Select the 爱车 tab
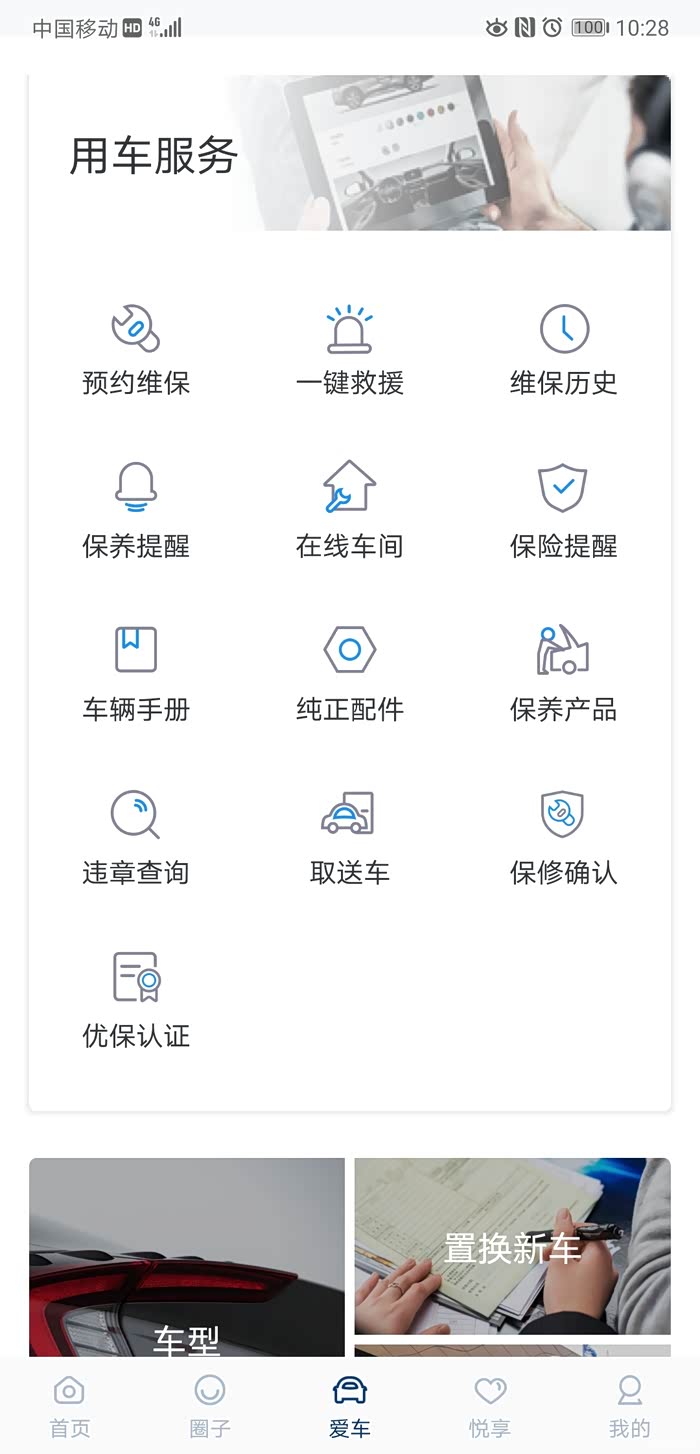The height and width of the screenshot is (1454, 700). (350, 1405)
